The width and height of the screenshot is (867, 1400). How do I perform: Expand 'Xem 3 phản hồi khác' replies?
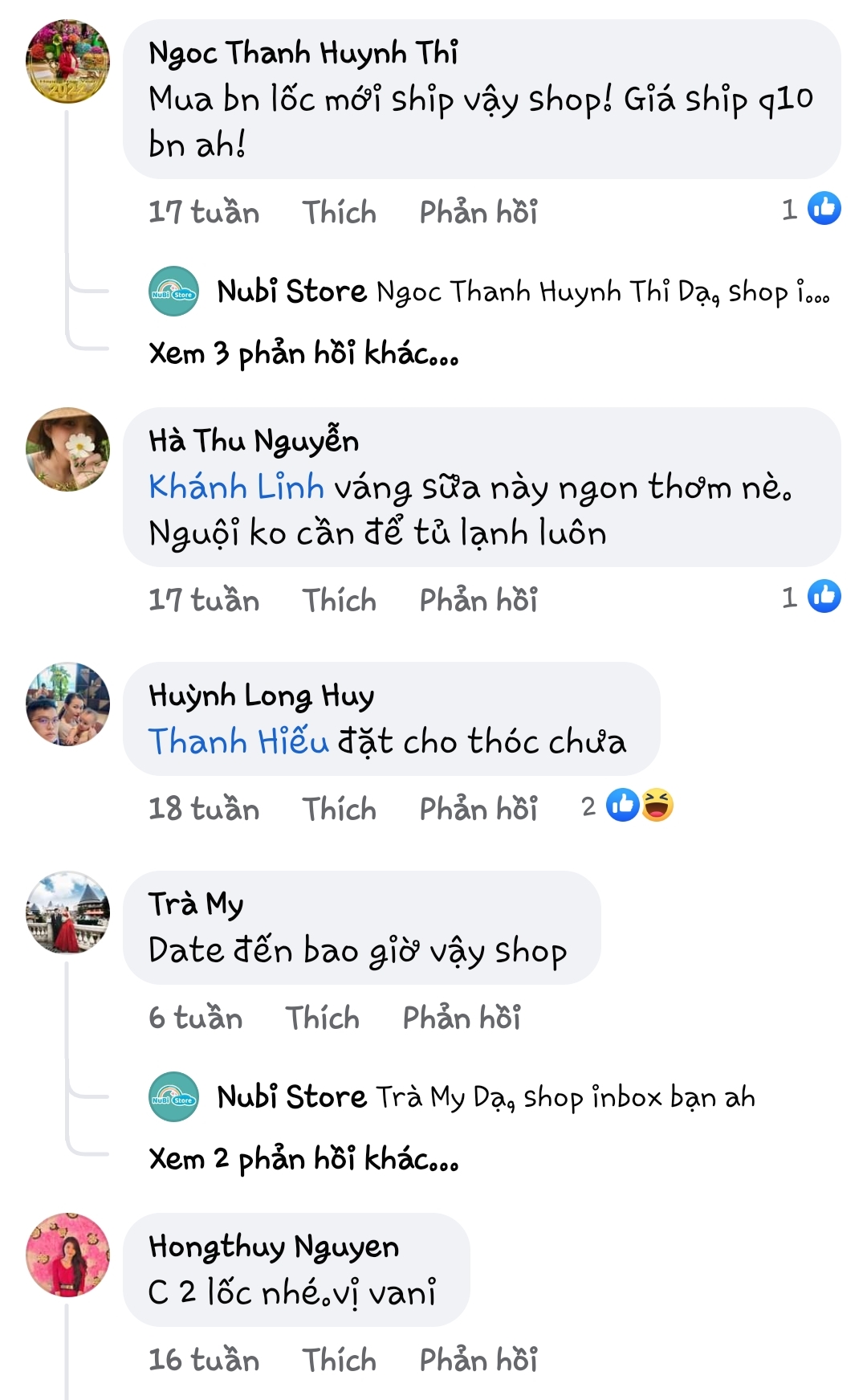(x=303, y=353)
